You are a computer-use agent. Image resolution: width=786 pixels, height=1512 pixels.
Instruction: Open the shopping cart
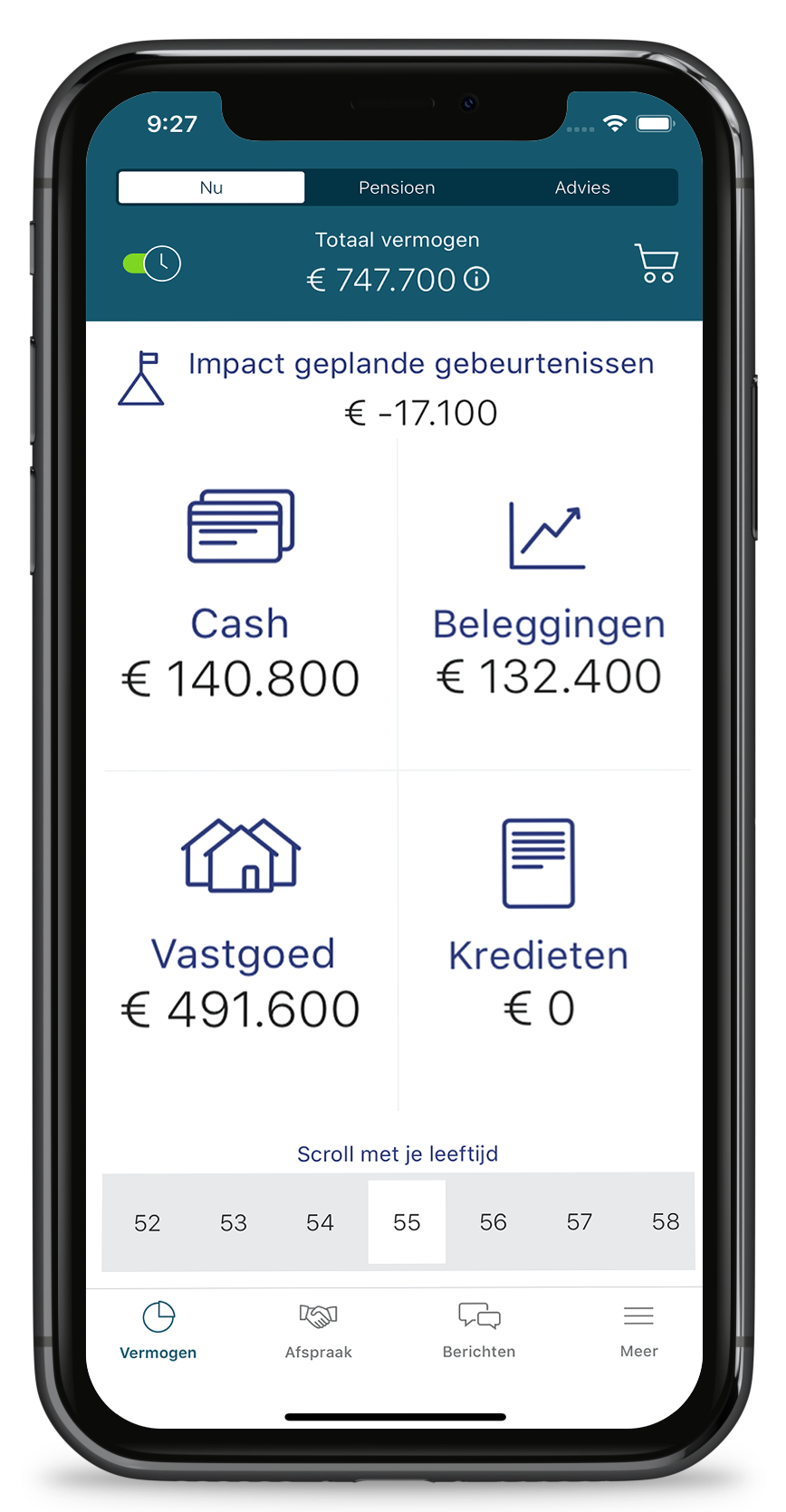click(656, 263)
